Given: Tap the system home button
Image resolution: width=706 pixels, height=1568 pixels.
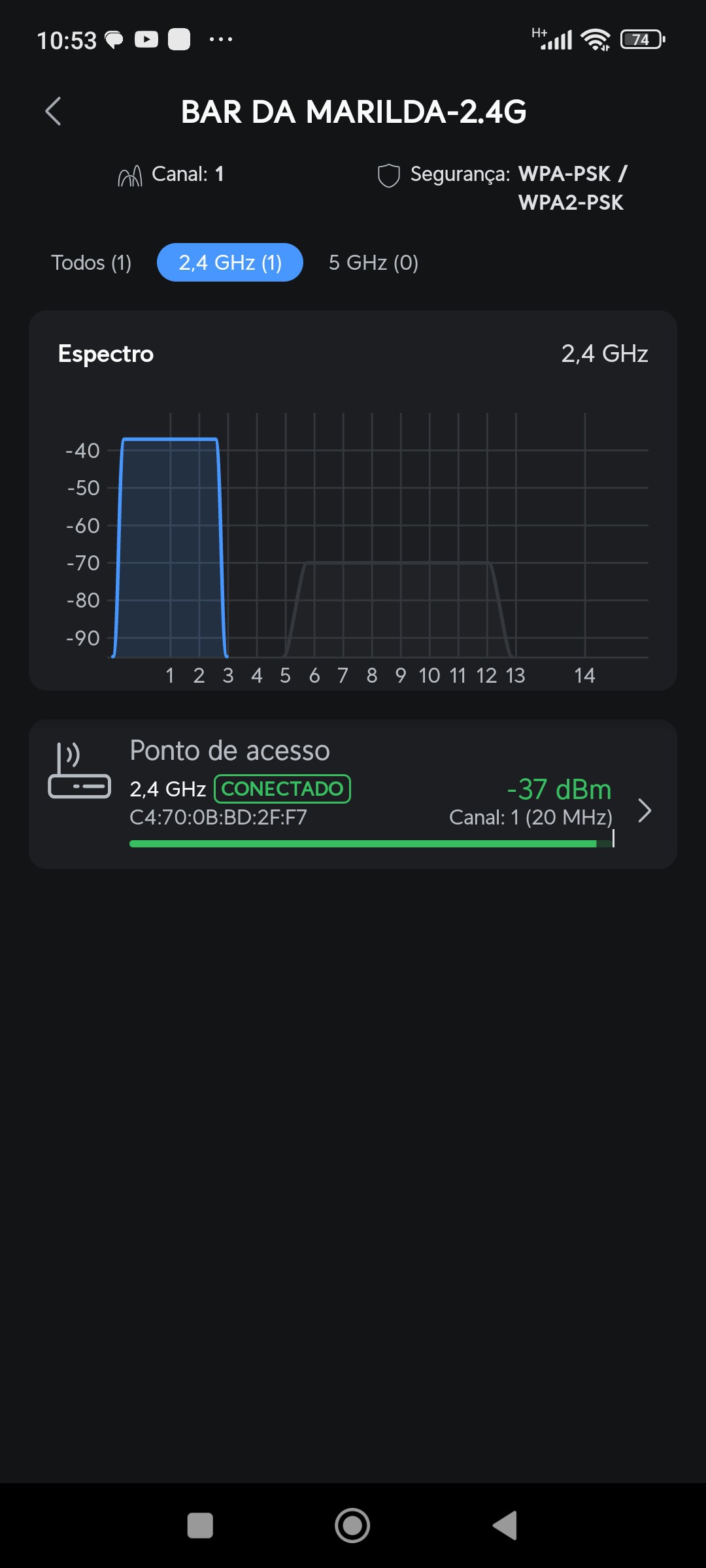Looking at the screenshot, I should pos(352,1526).
